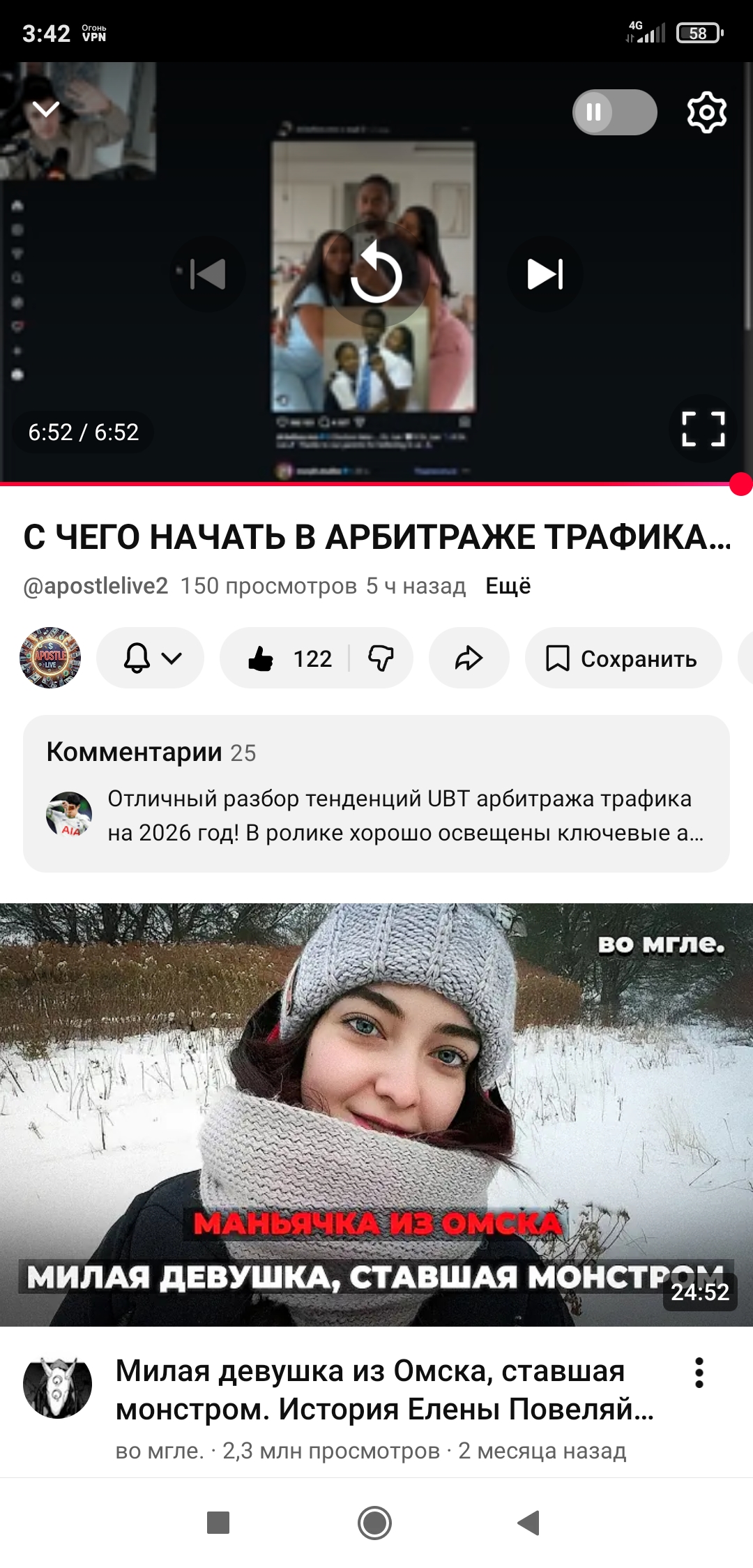The image size is (753, 1568).
Task: Expand video description via Ещё
Action: coord(508,586)
